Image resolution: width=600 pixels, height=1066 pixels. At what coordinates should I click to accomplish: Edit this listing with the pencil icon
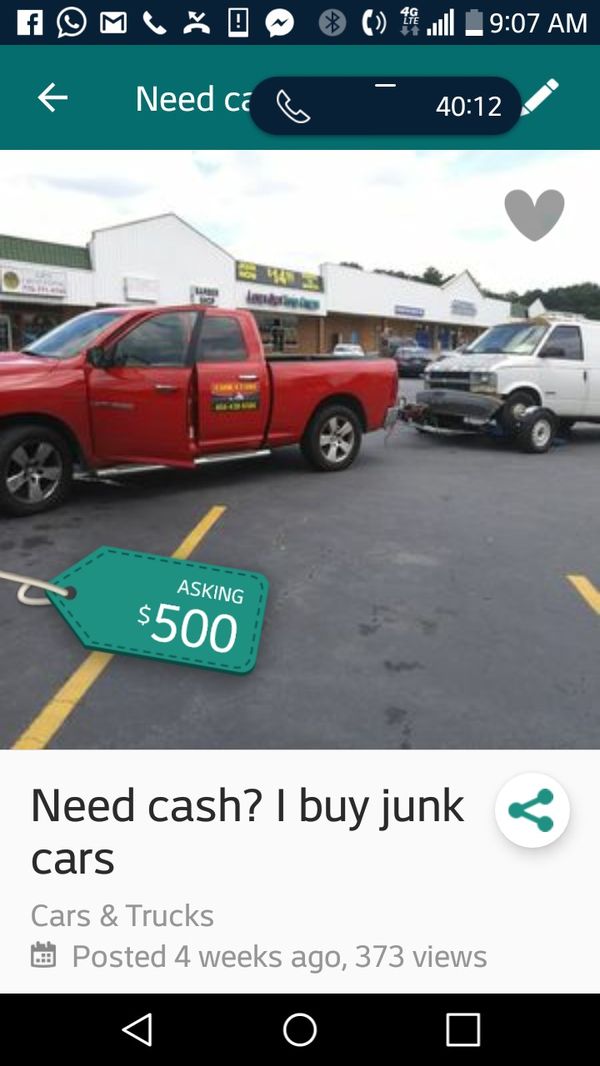[x=540, y=98]
